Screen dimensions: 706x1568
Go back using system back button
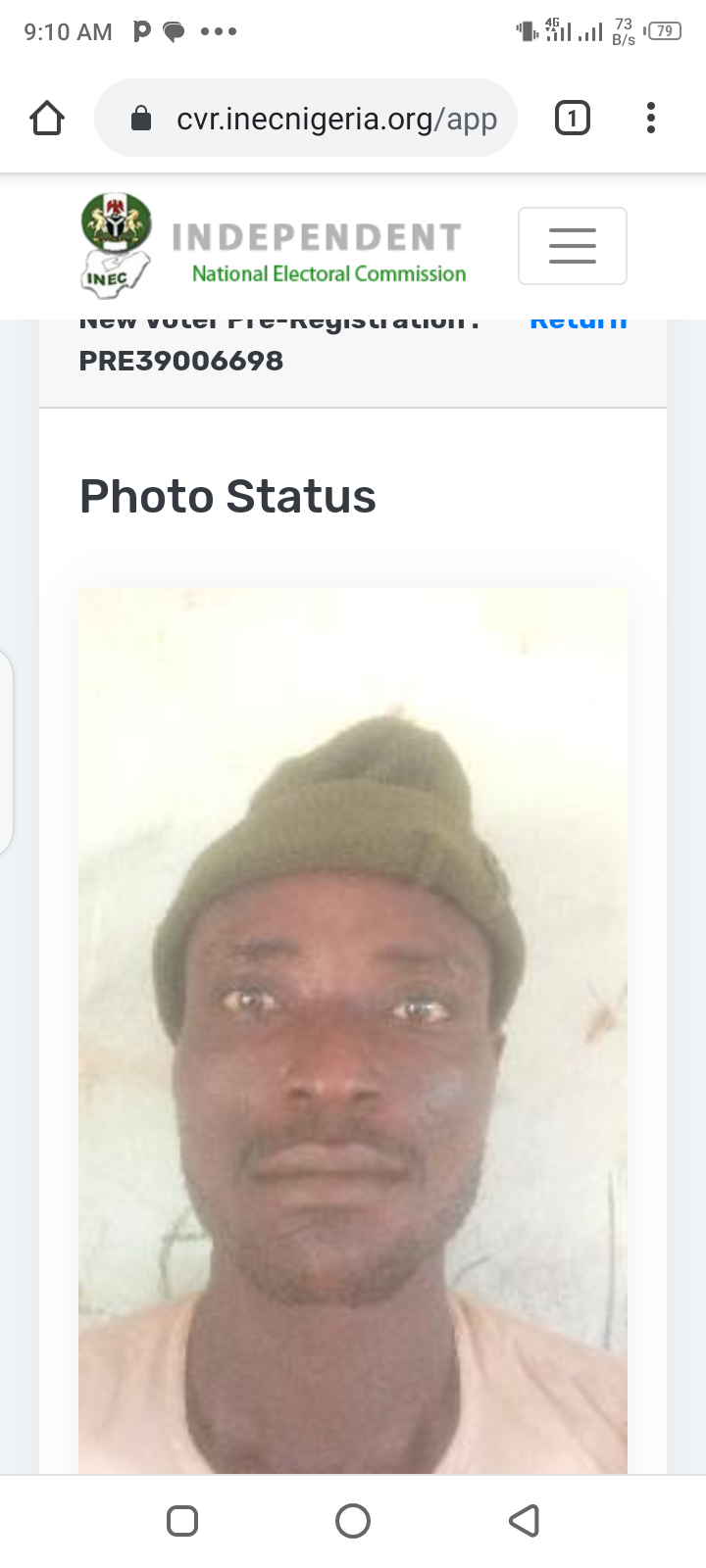pyautogui.click(x=524, y=1521)
